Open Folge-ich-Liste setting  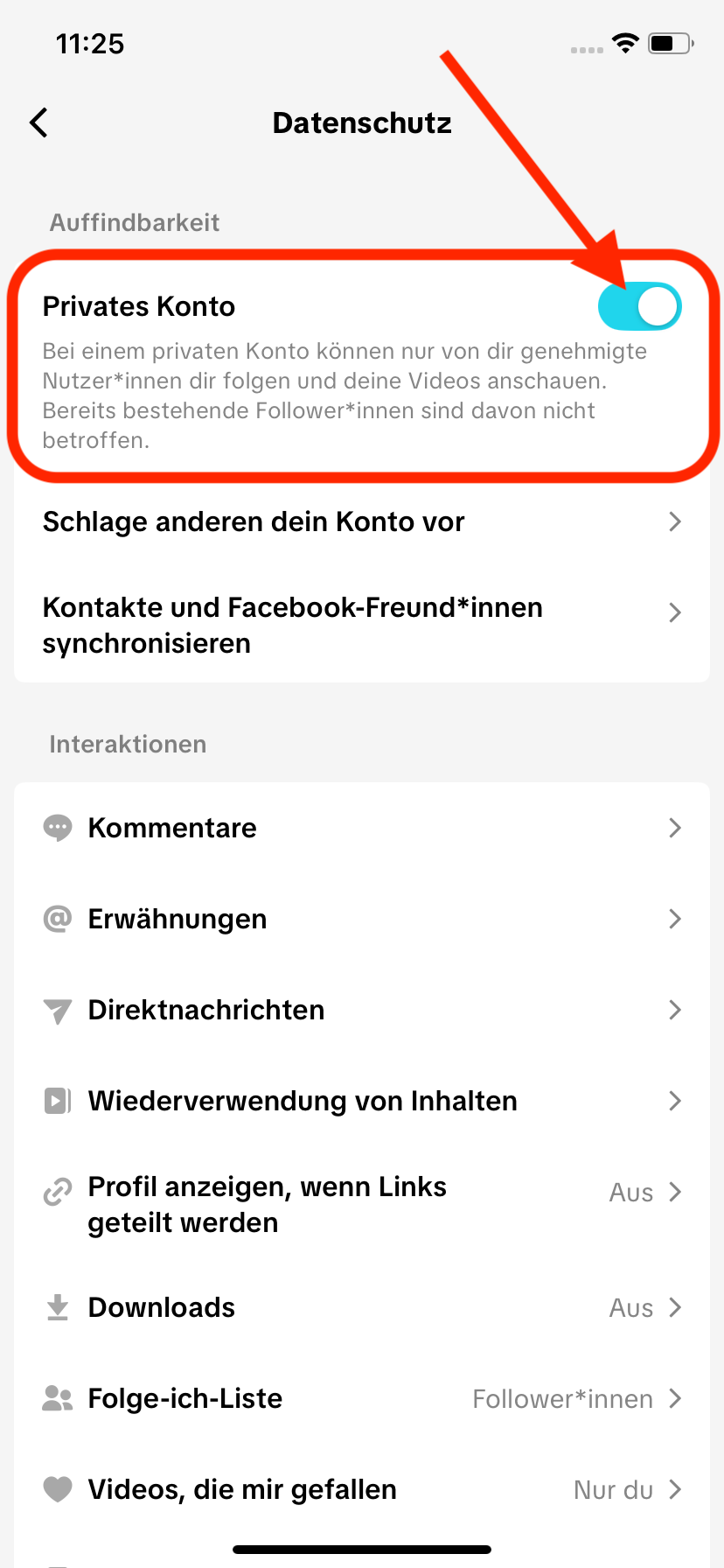362,1398
